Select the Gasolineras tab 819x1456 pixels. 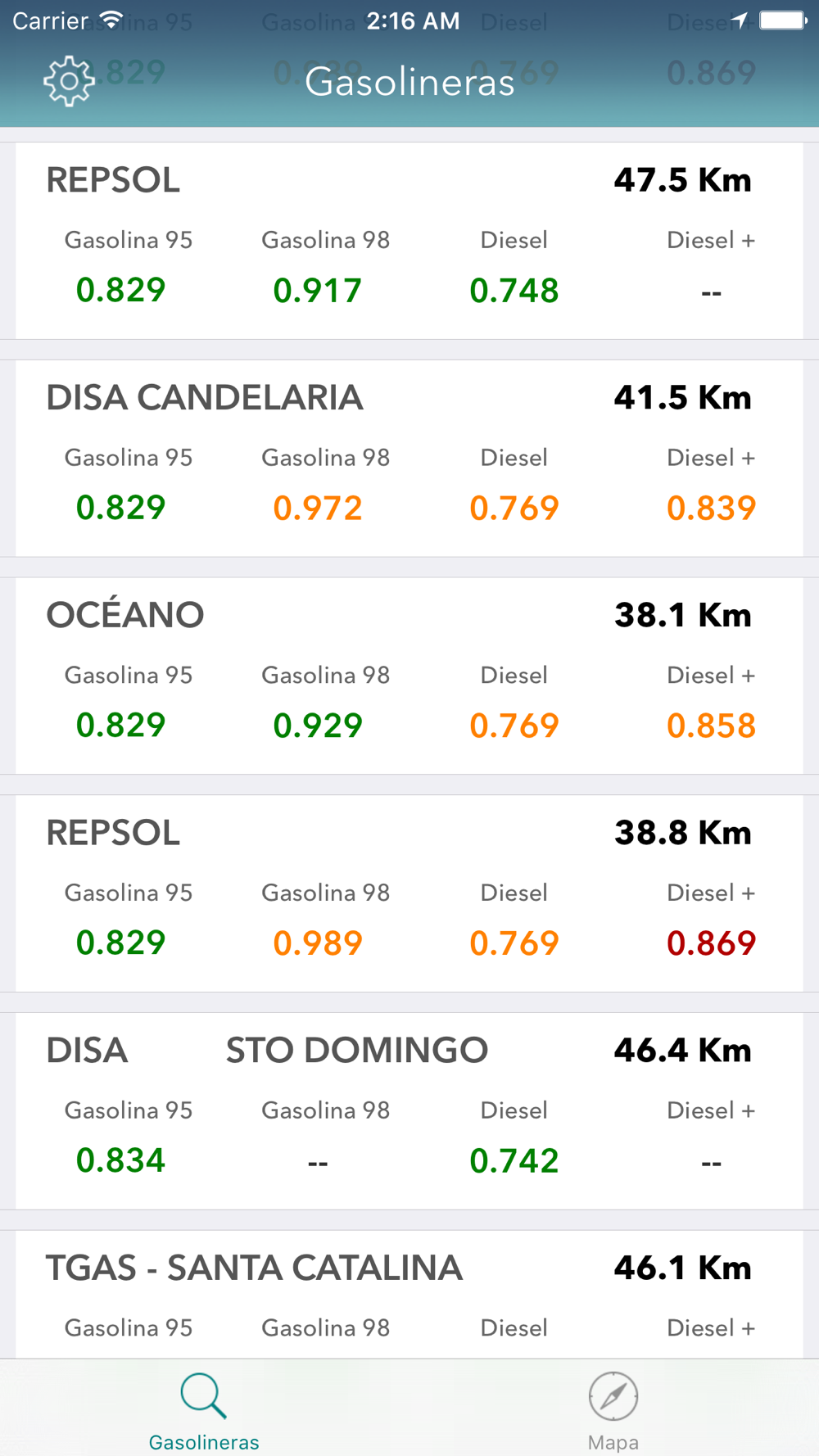(204, 1410)
